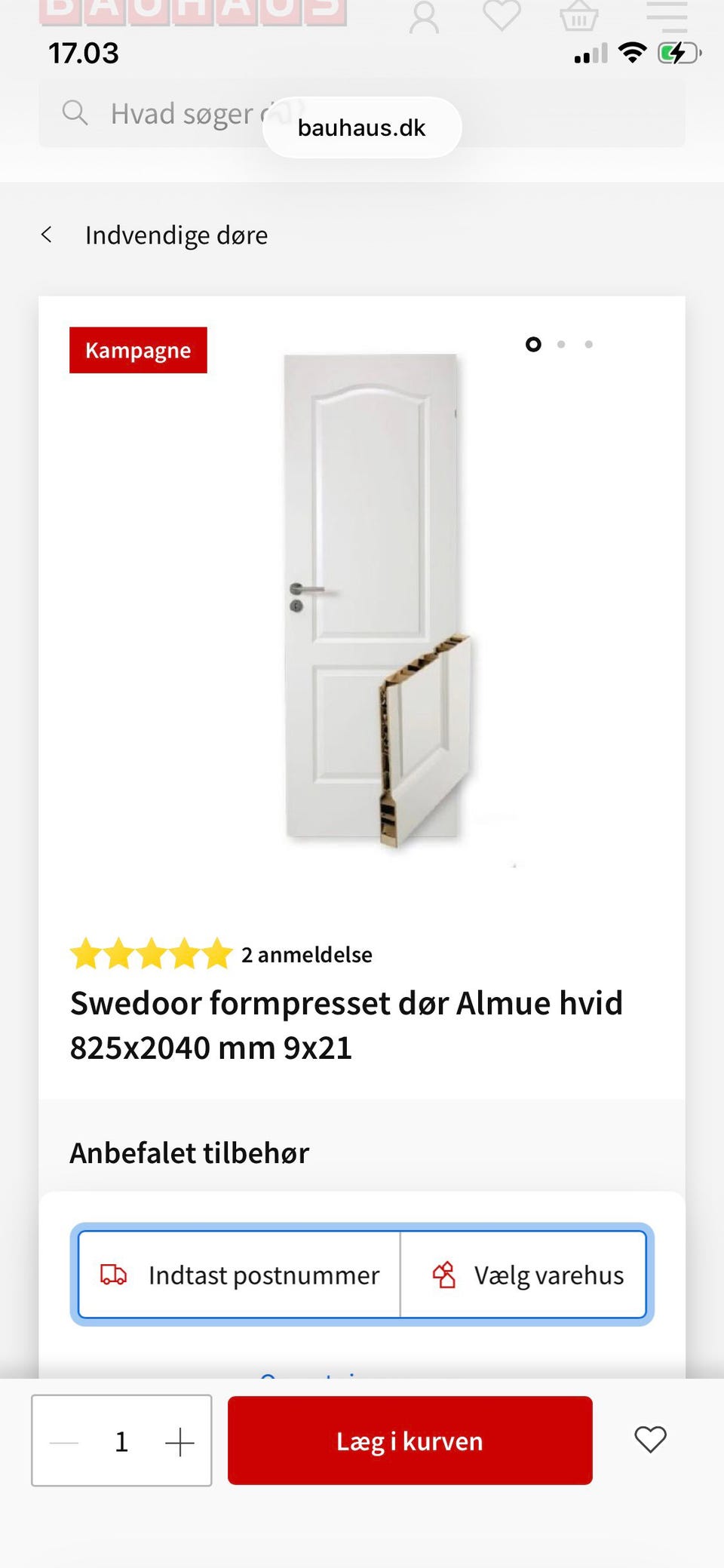Open the hamburger menu

coord(664,17)
